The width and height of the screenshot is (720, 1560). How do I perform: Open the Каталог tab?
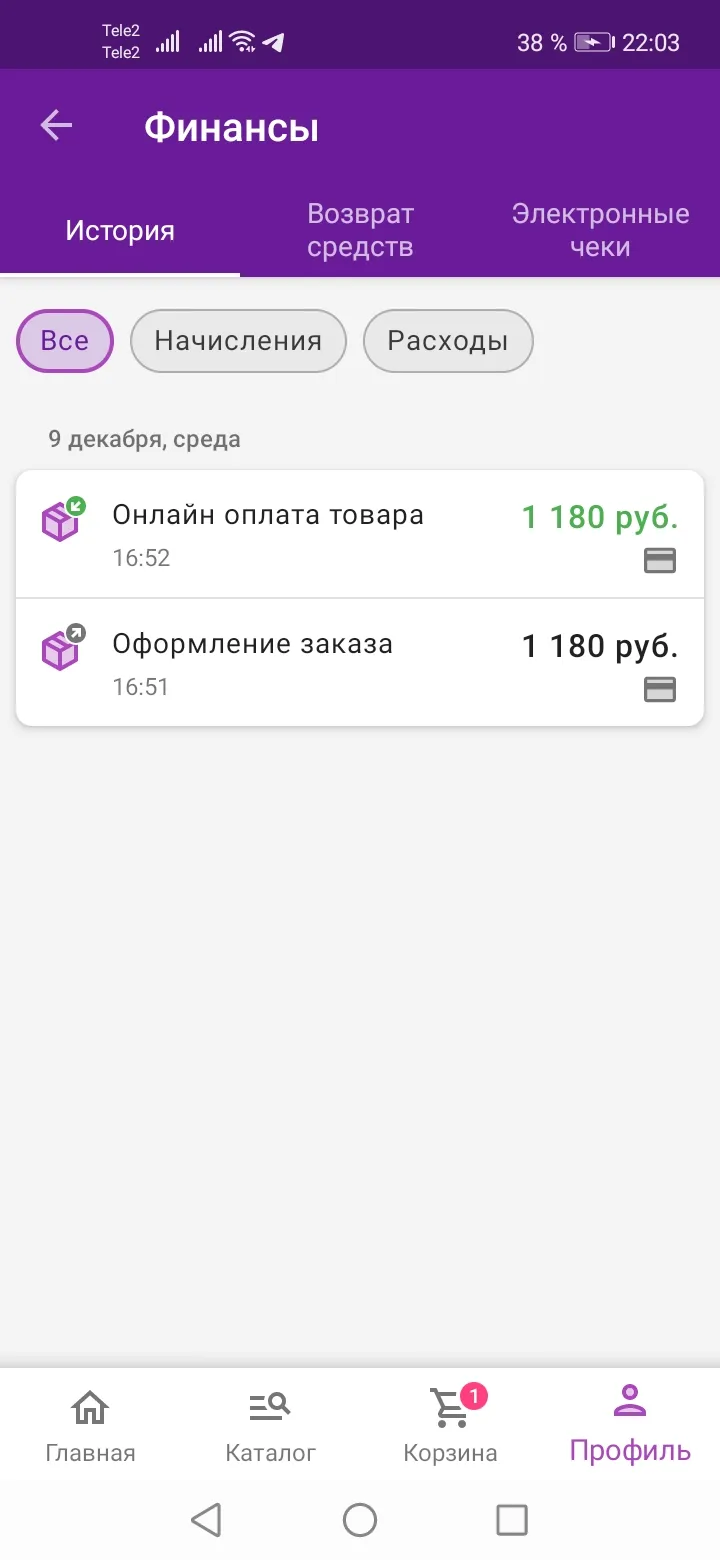pos(270,1425)
